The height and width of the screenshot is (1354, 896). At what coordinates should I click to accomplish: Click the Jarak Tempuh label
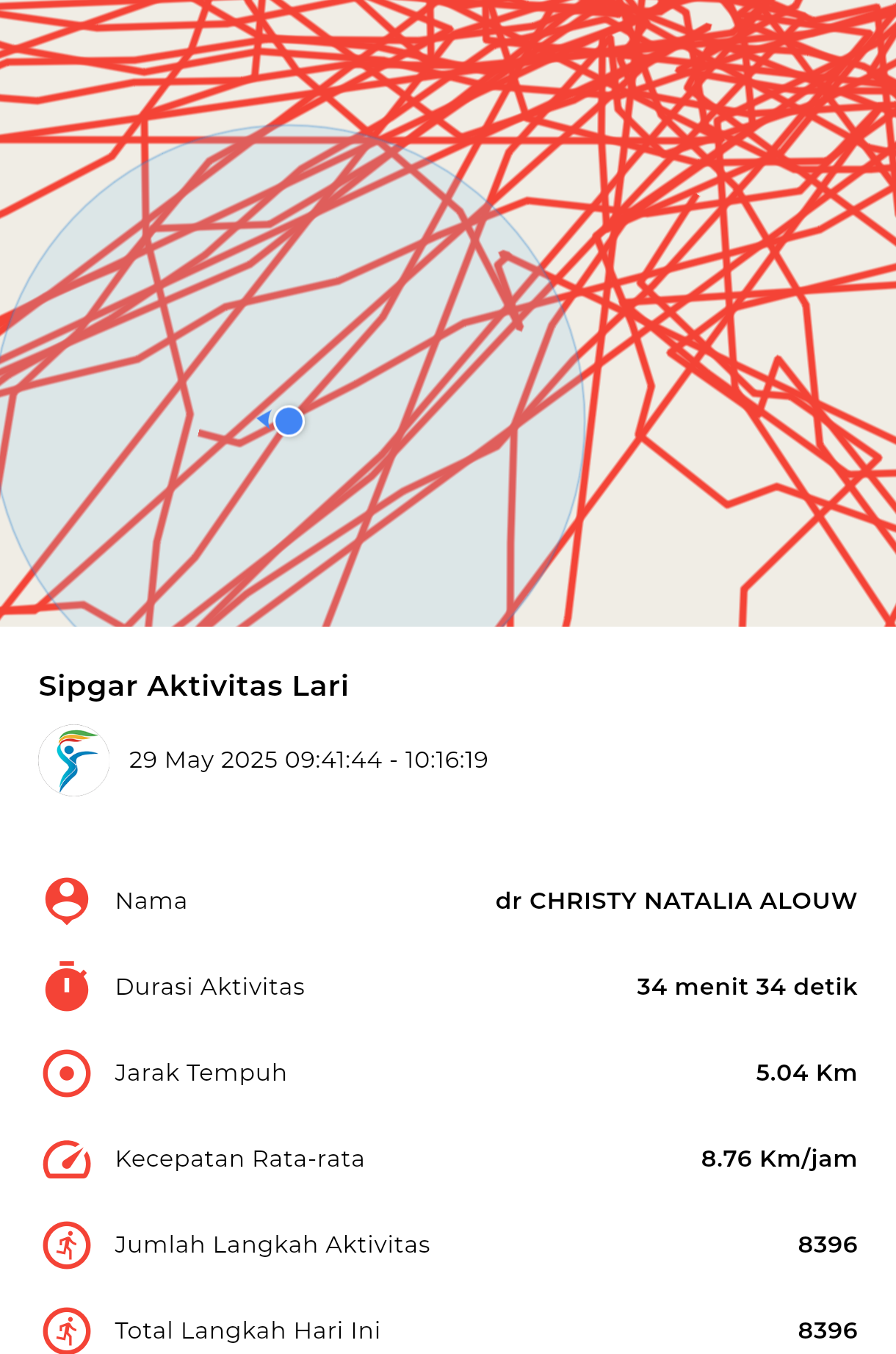coord(200,1072)
